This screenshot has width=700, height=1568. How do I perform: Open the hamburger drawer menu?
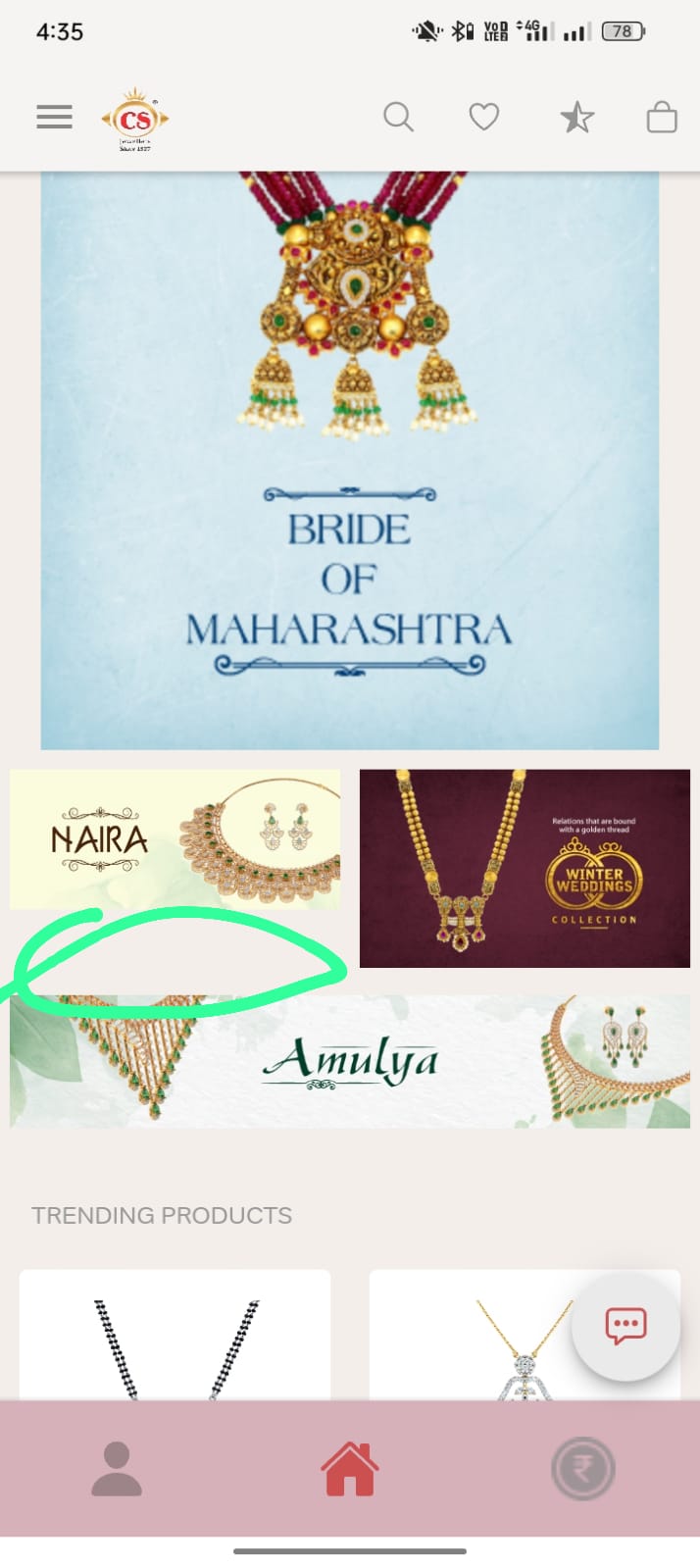[x=54, y=118]
